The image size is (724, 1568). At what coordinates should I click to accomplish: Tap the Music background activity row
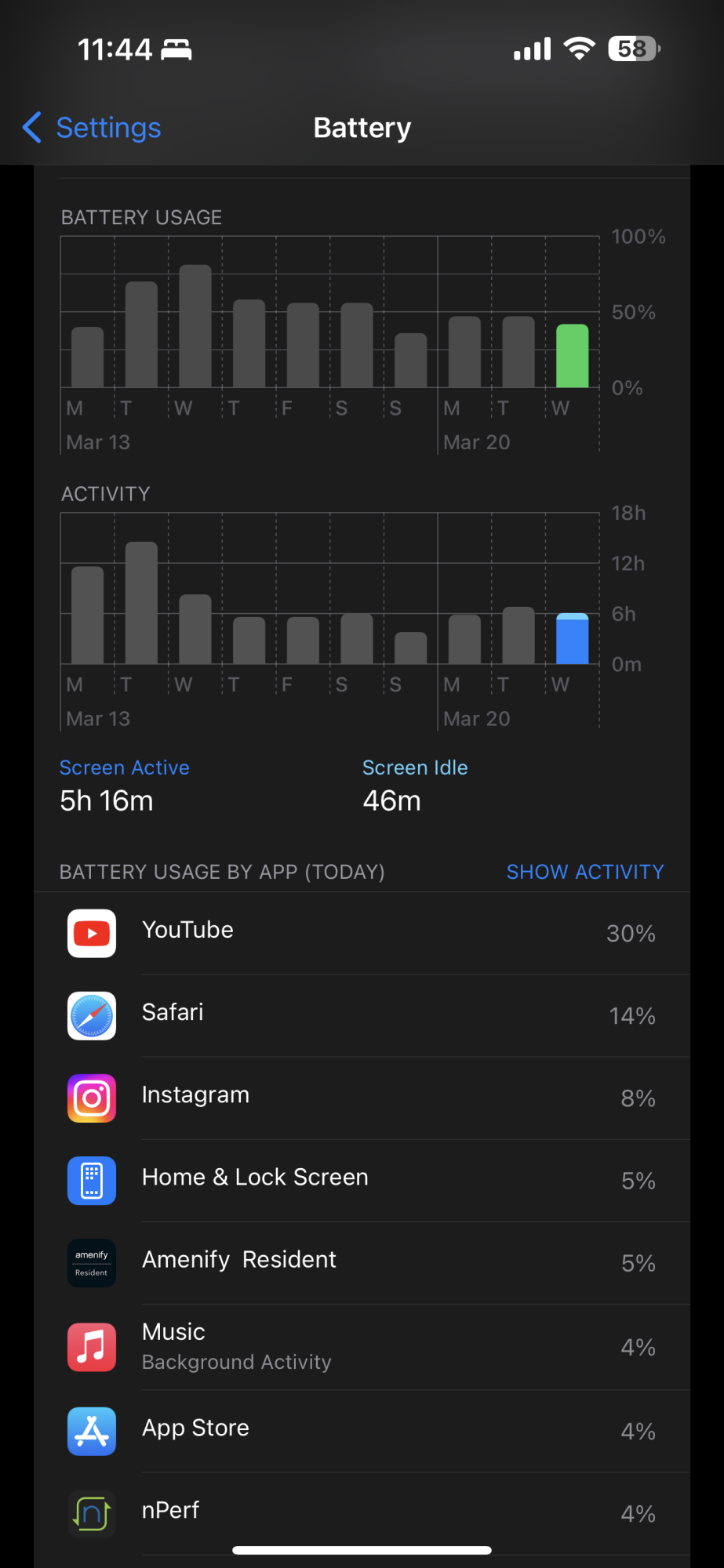(362, 1347)
